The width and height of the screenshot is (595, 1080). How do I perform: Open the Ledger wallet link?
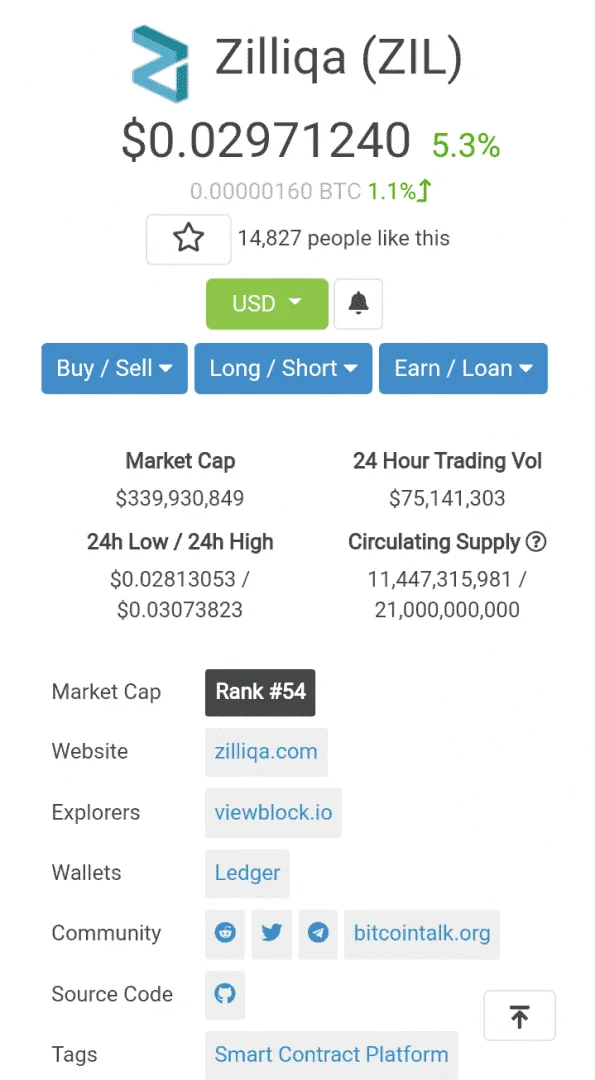point(247,873)
